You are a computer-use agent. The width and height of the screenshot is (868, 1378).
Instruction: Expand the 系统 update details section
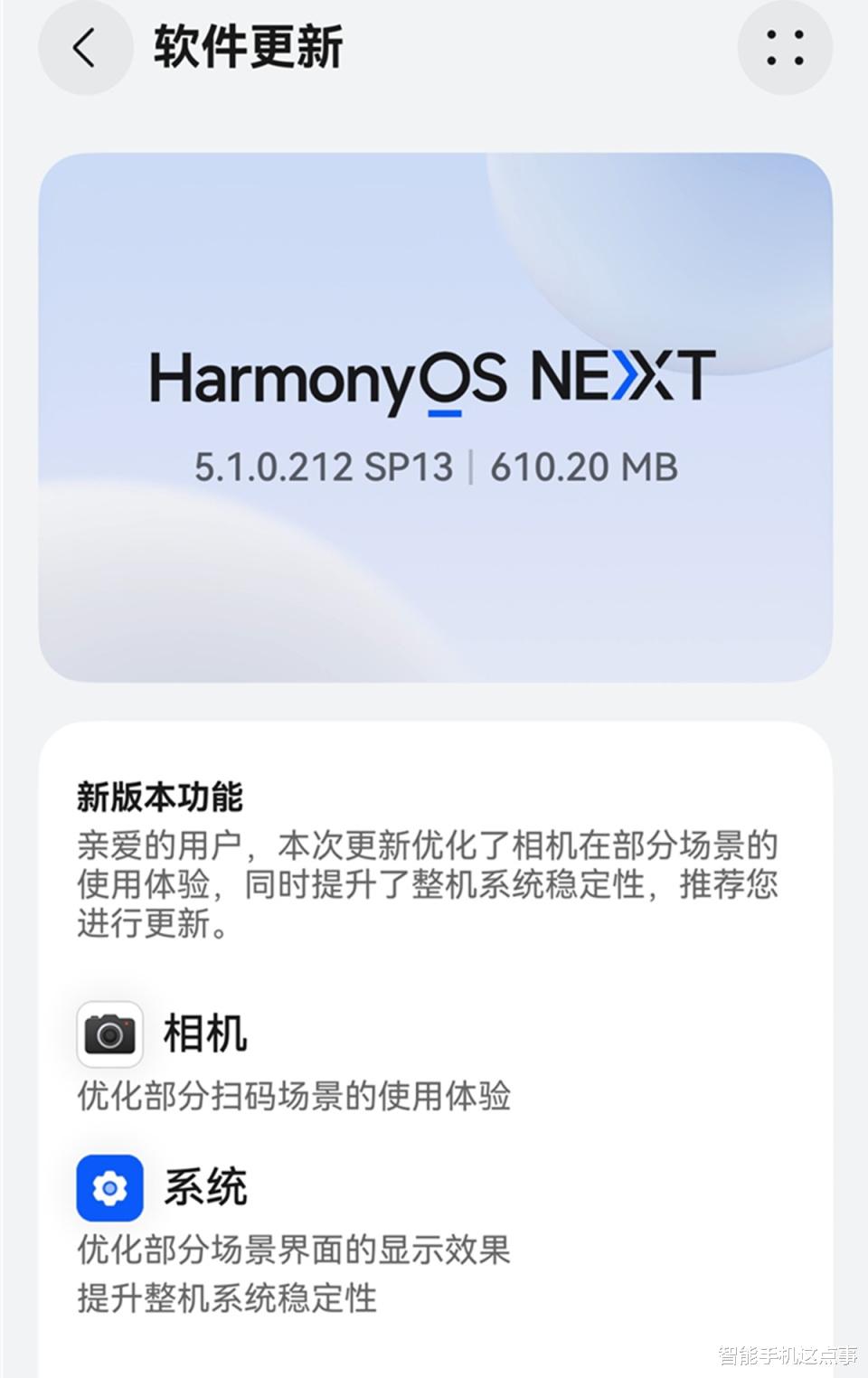click(204, 1185)
